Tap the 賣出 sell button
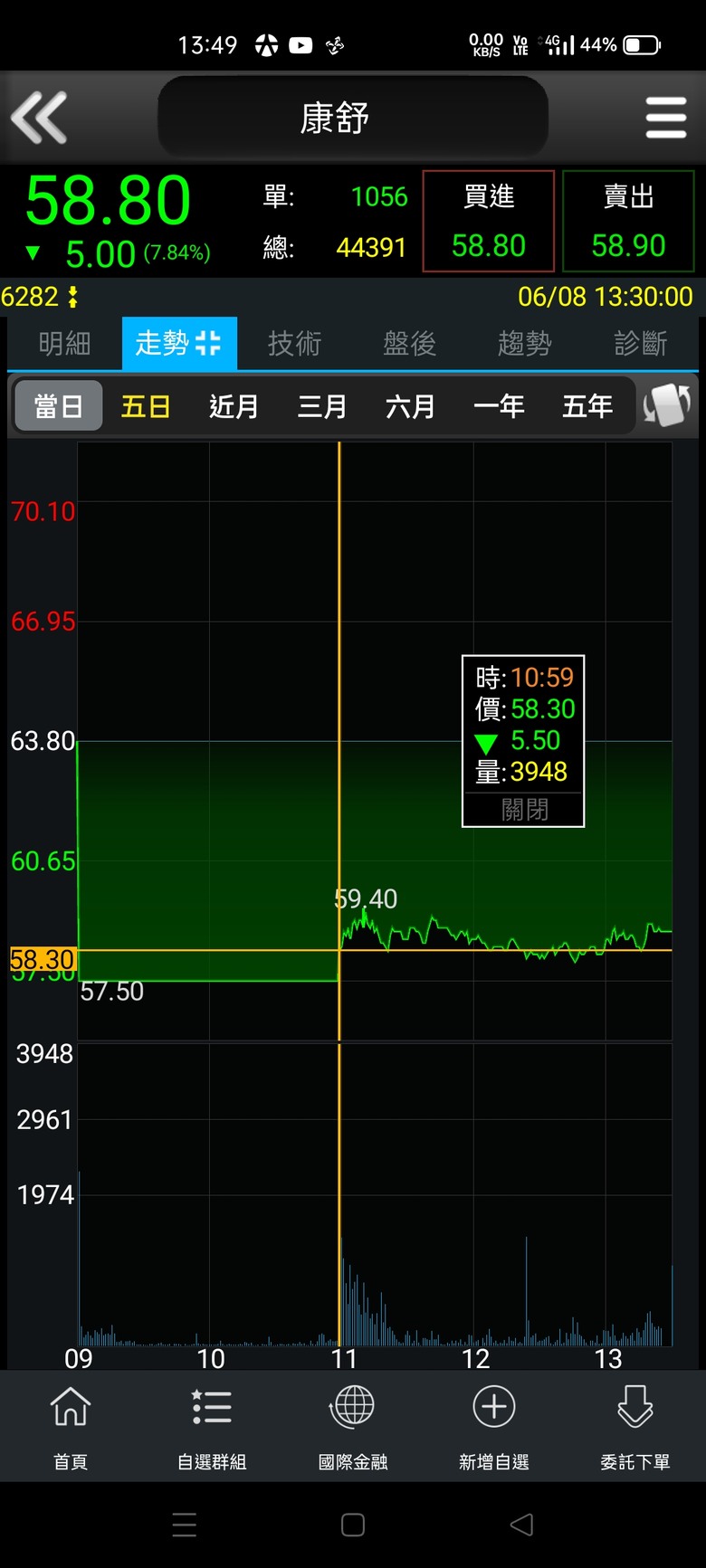The width and height of the screenshot is (706, 1568). coord(628,221)
